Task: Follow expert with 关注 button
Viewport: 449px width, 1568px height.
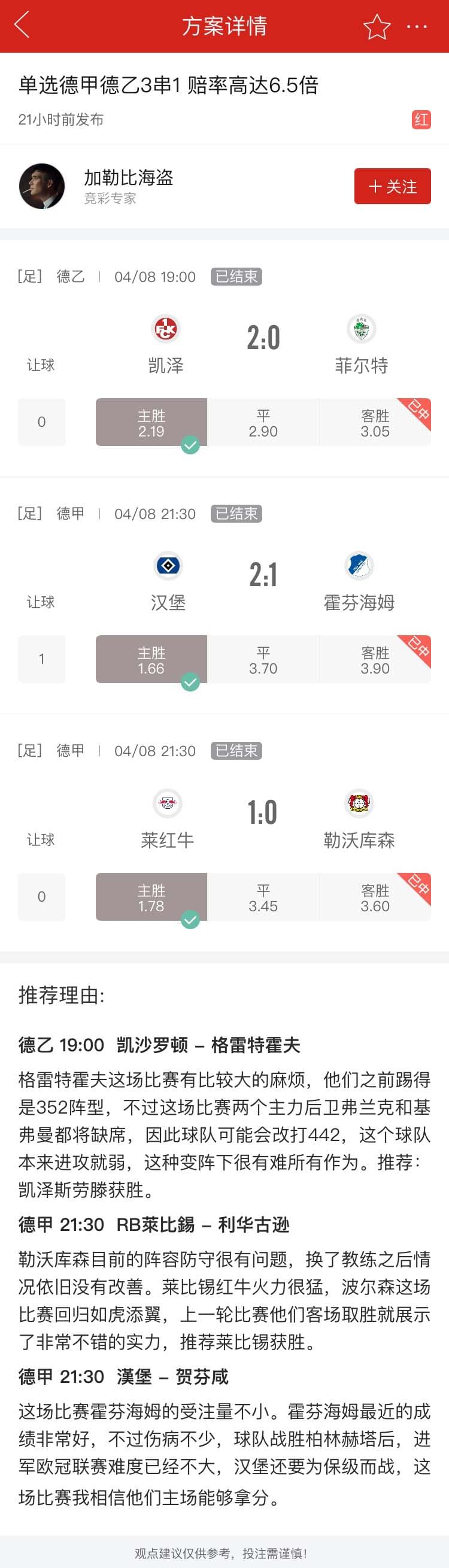Action: click(x=392, y=186)
